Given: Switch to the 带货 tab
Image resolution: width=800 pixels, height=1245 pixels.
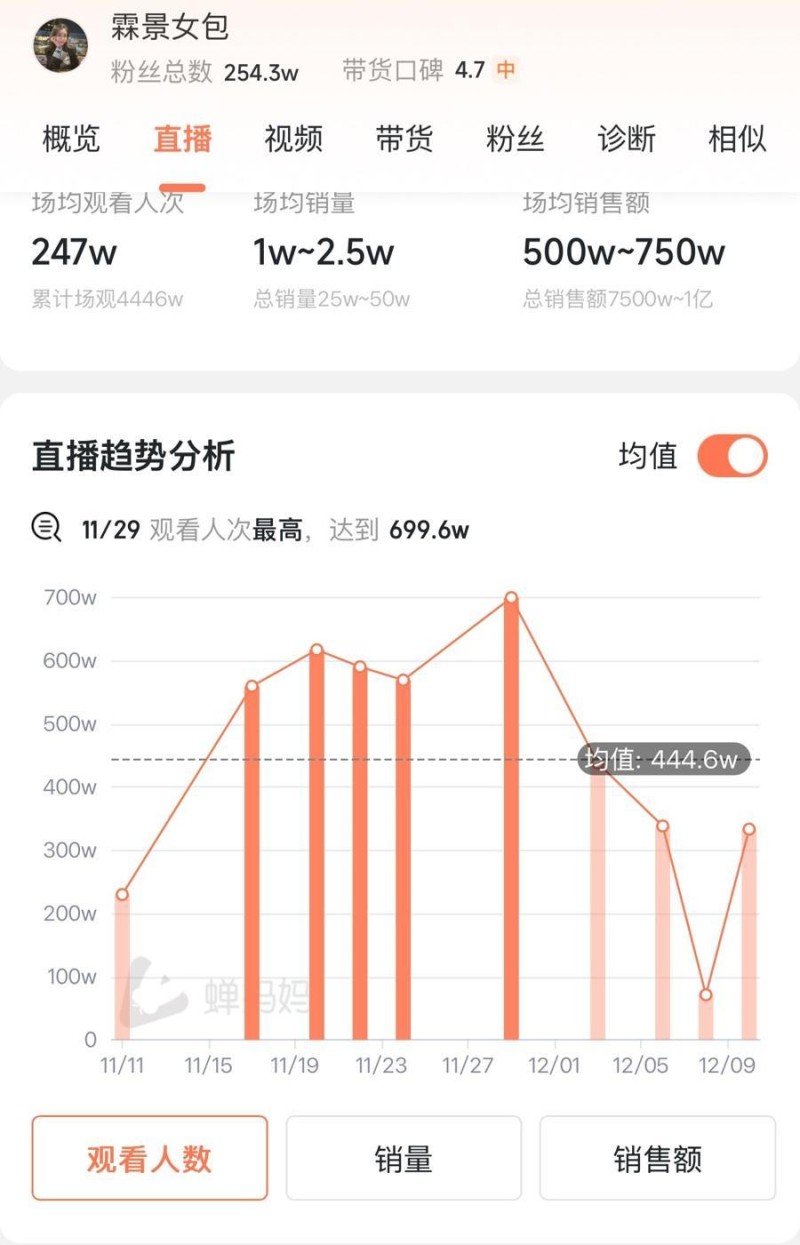Looking at the screenshot, I should (x=403, y=139).
